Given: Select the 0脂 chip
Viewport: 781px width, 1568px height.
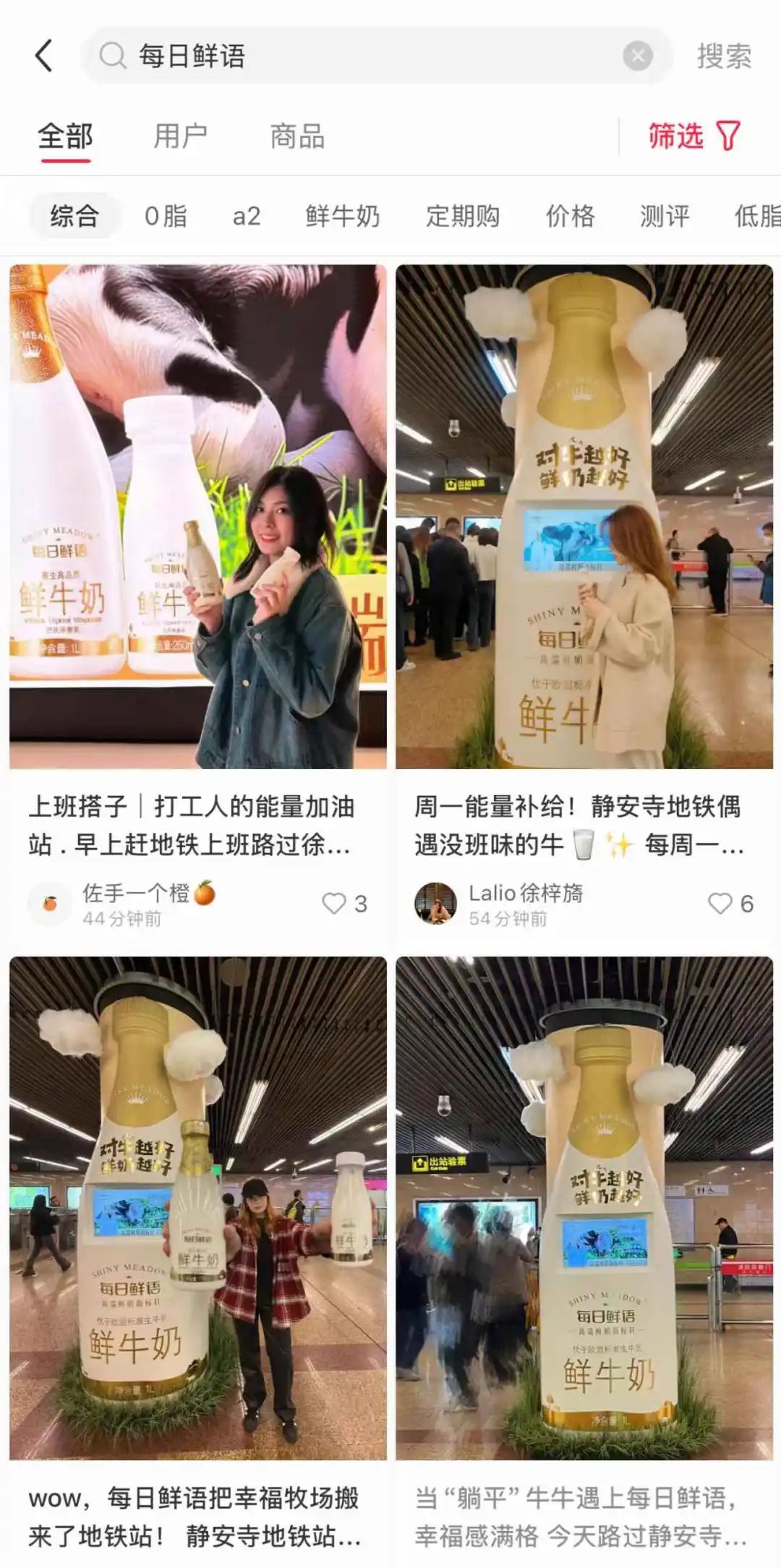Looking at the screenshot, I should click(x=166, y=215).
